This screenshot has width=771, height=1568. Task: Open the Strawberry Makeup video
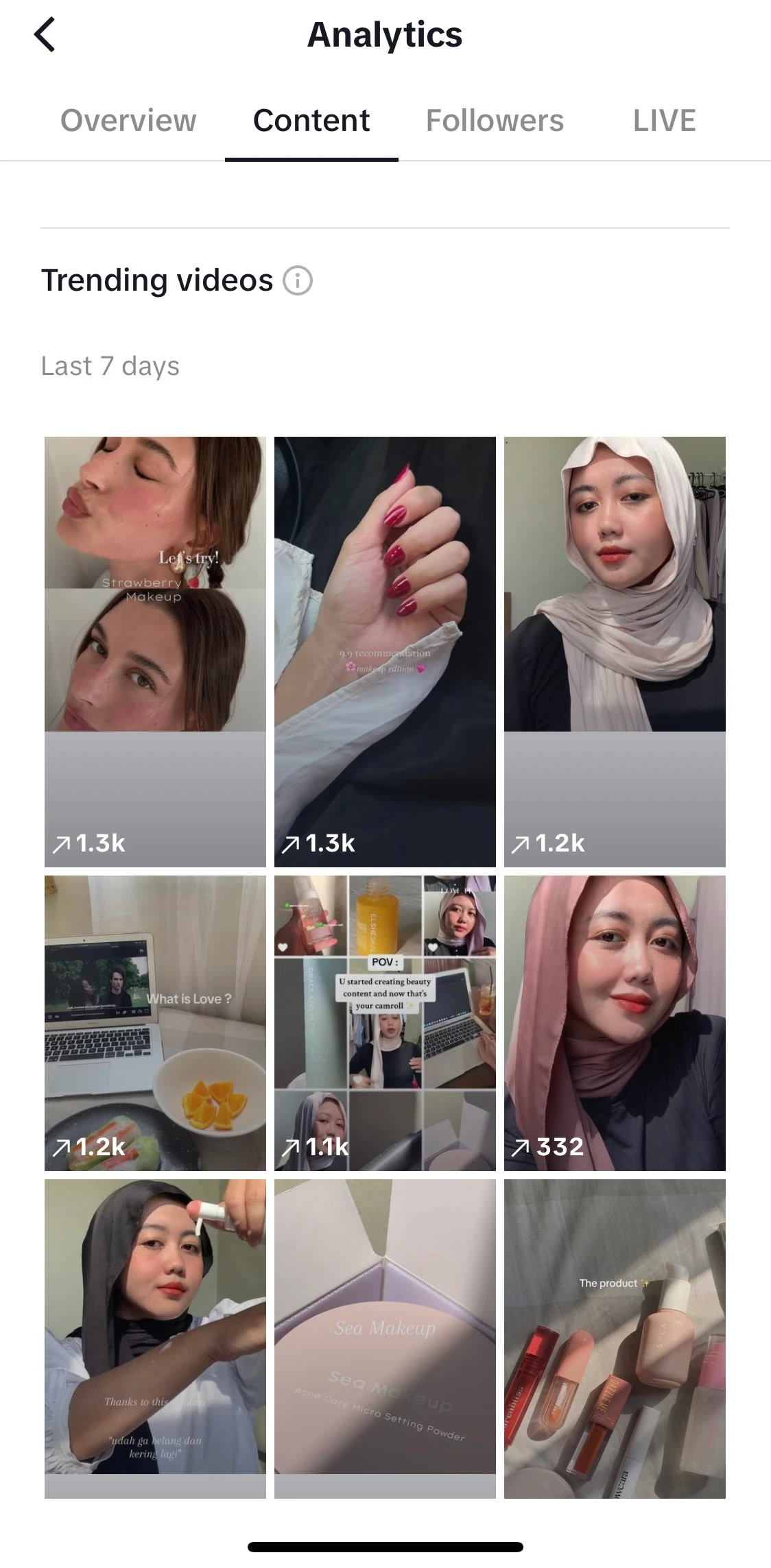155,651
